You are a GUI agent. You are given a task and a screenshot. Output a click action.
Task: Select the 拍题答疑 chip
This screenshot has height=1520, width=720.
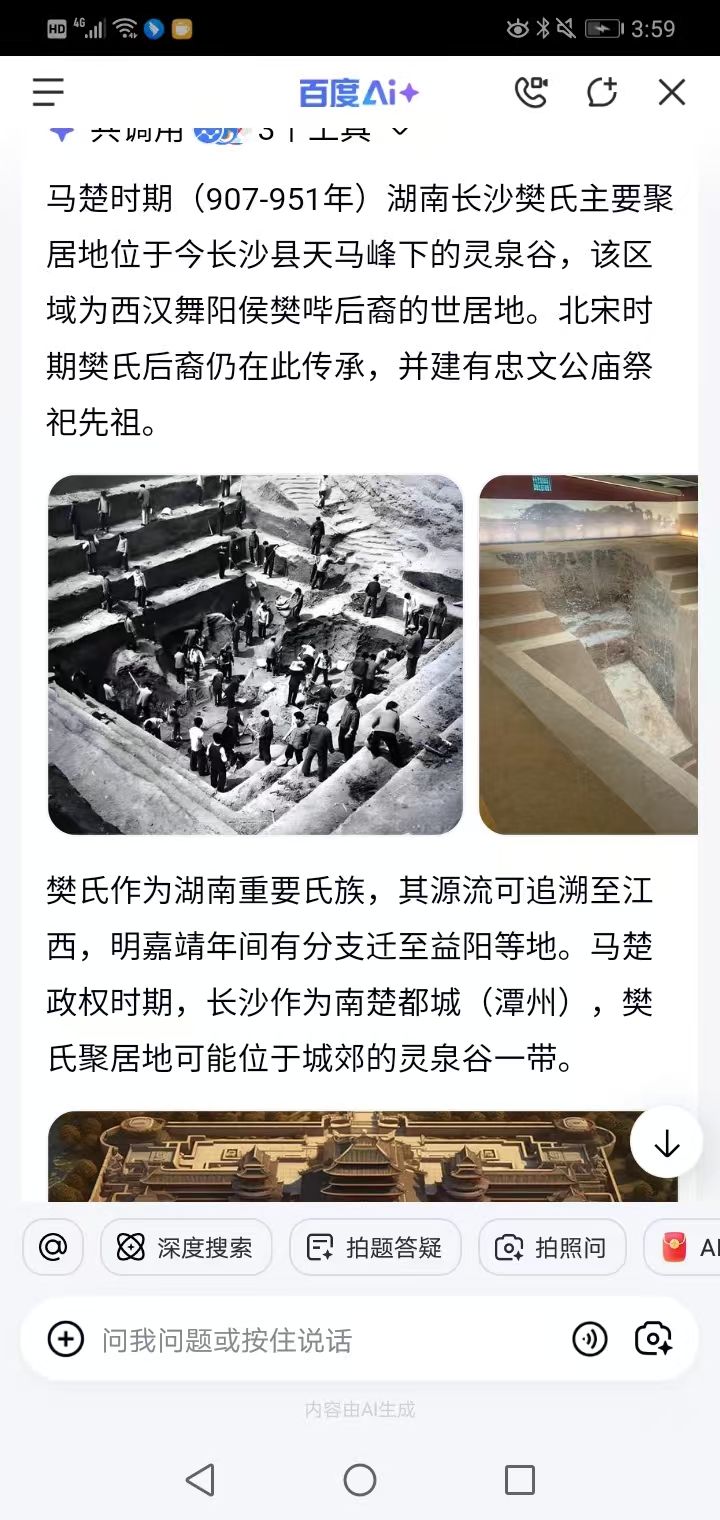click(x=375, y=1247)
